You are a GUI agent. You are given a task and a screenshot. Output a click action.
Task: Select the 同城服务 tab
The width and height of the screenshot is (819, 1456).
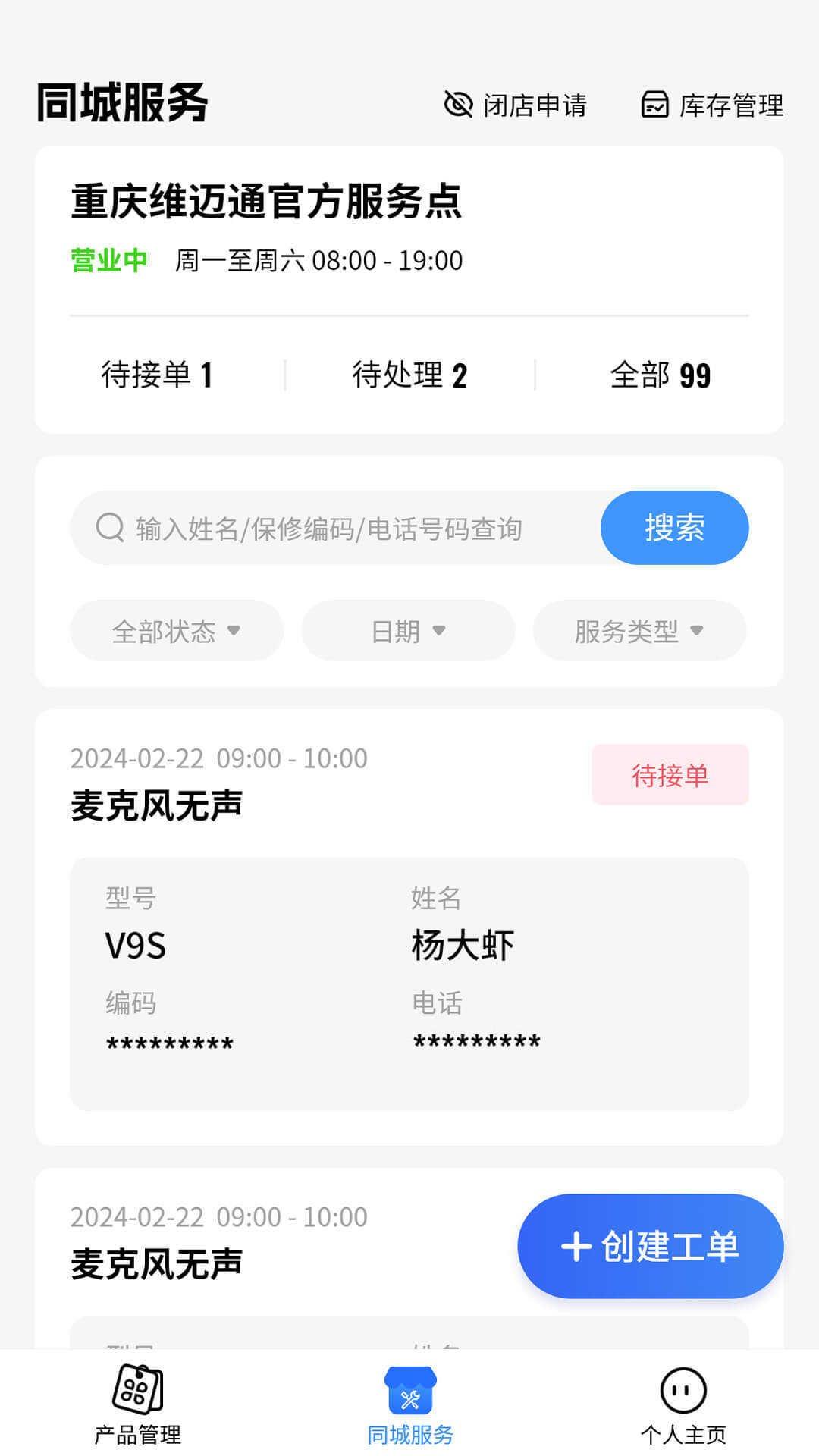pos(410,1404)
